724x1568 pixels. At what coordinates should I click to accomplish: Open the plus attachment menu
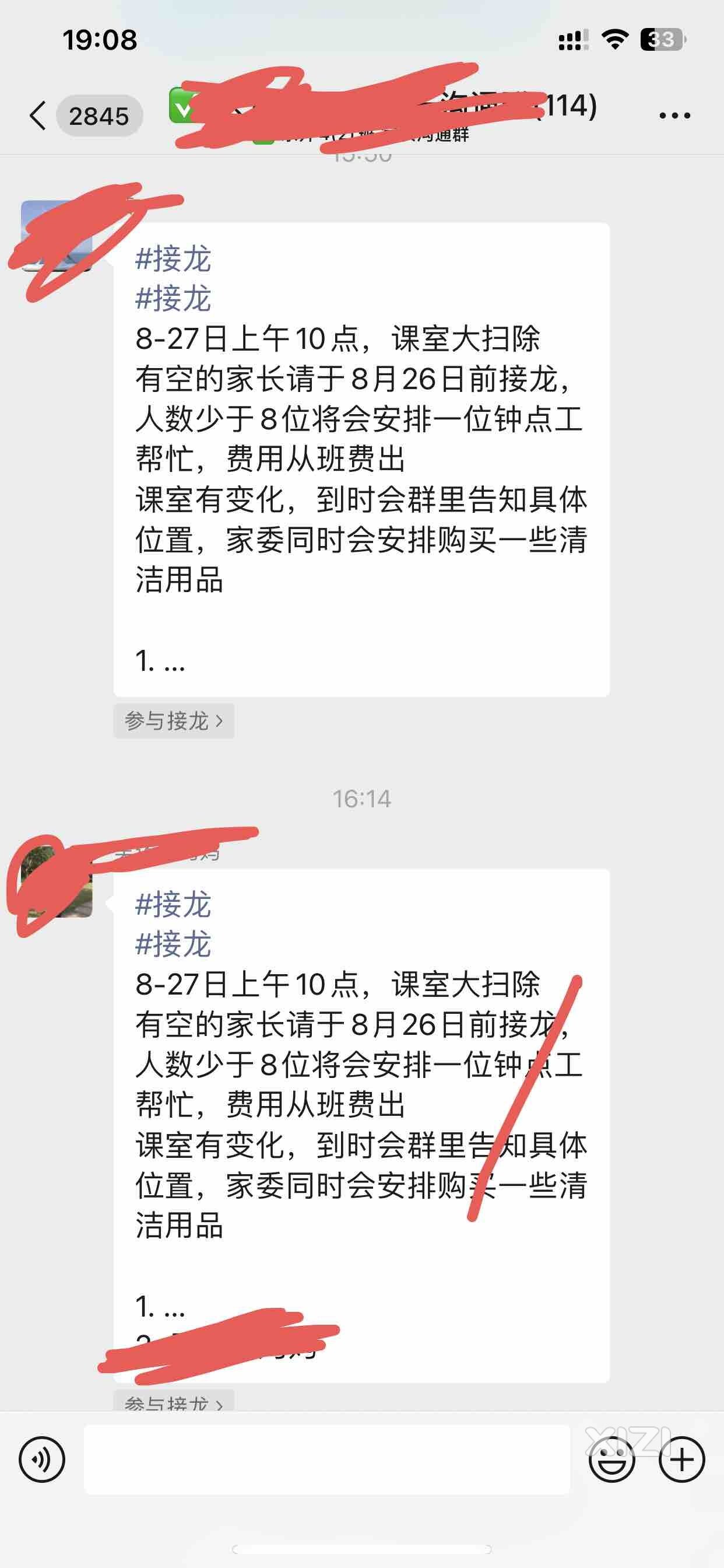click(682, 1459)
